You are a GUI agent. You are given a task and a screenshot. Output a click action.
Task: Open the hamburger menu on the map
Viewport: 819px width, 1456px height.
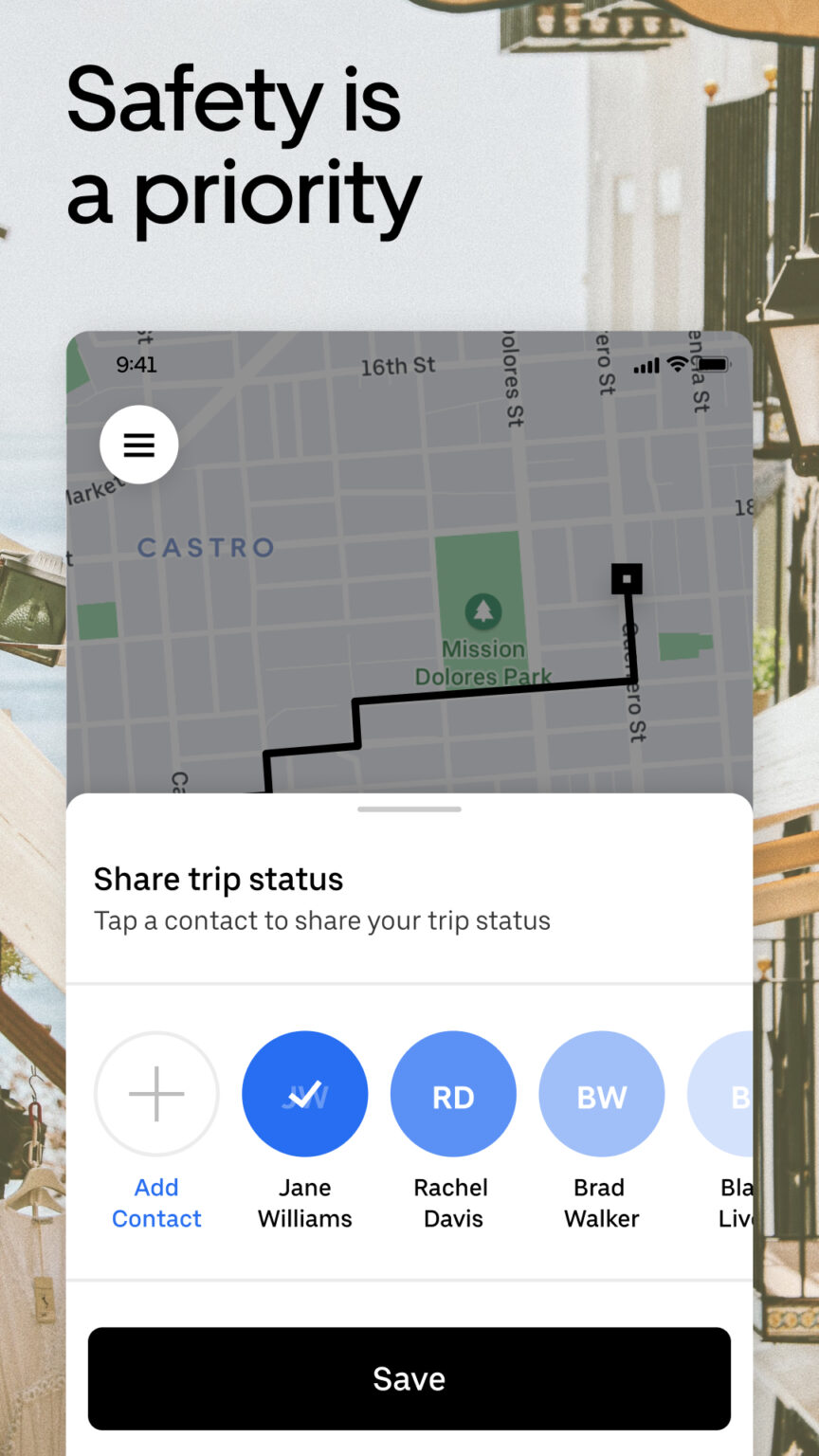[139, 444]
